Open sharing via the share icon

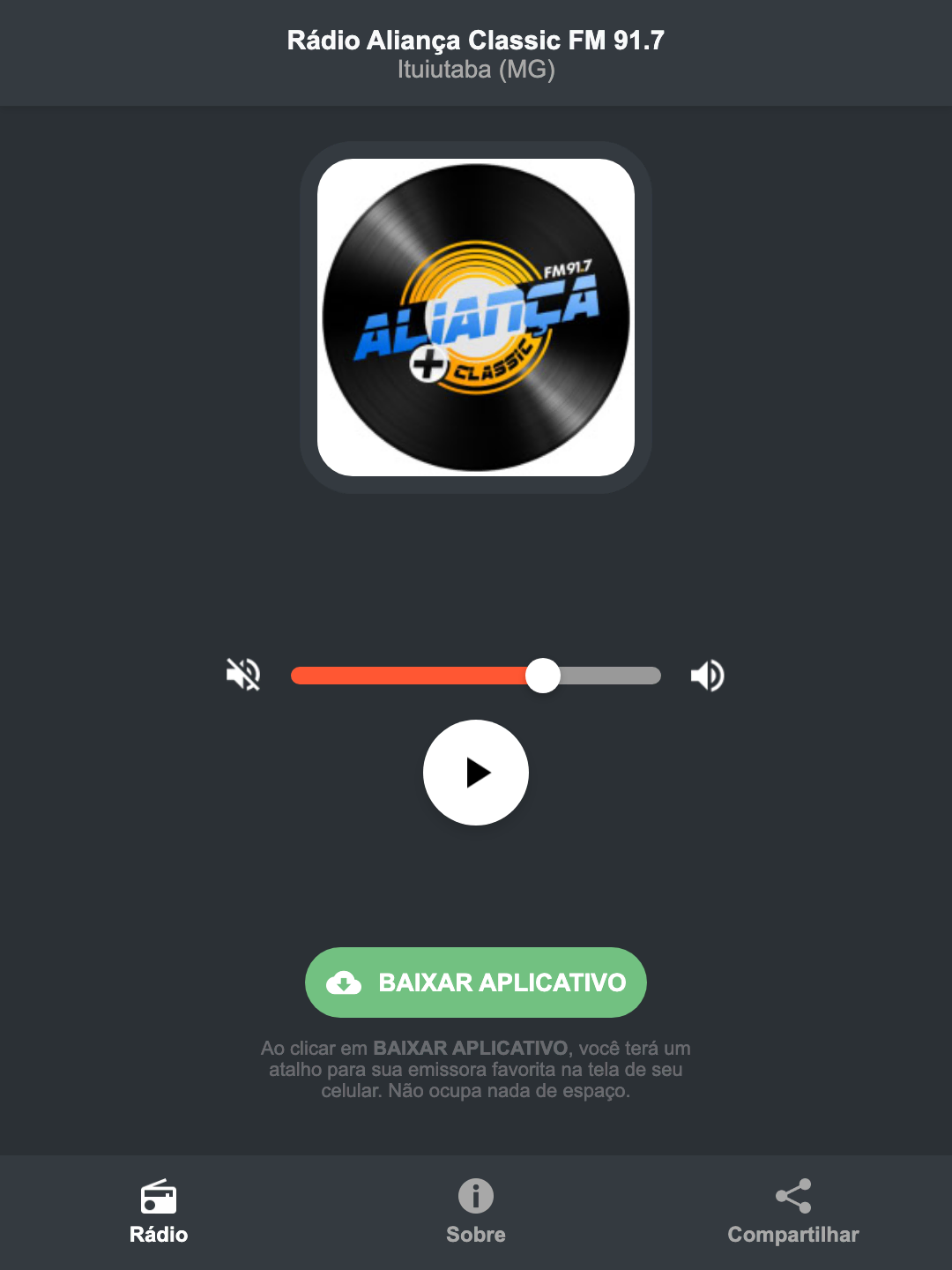pyautogui.click(x=792, y=1198)
